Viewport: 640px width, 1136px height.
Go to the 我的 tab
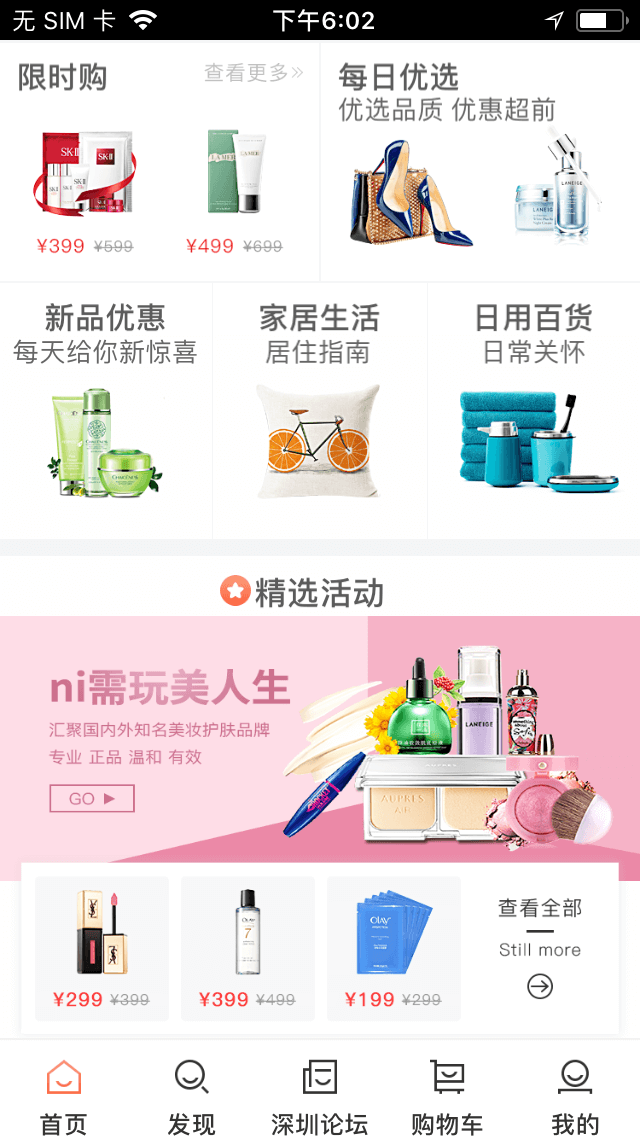[x=575, y=1096]
